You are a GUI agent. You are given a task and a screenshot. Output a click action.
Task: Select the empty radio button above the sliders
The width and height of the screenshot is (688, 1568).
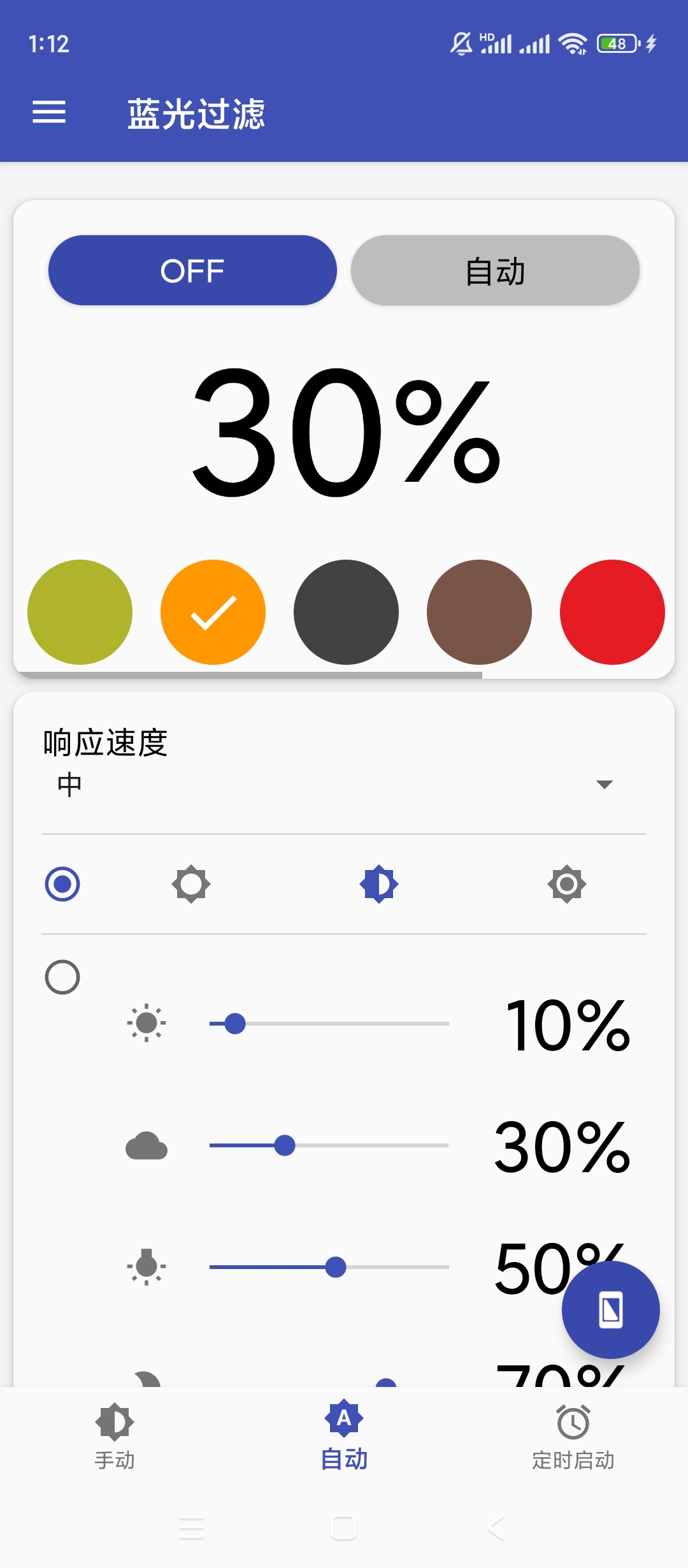62,977
